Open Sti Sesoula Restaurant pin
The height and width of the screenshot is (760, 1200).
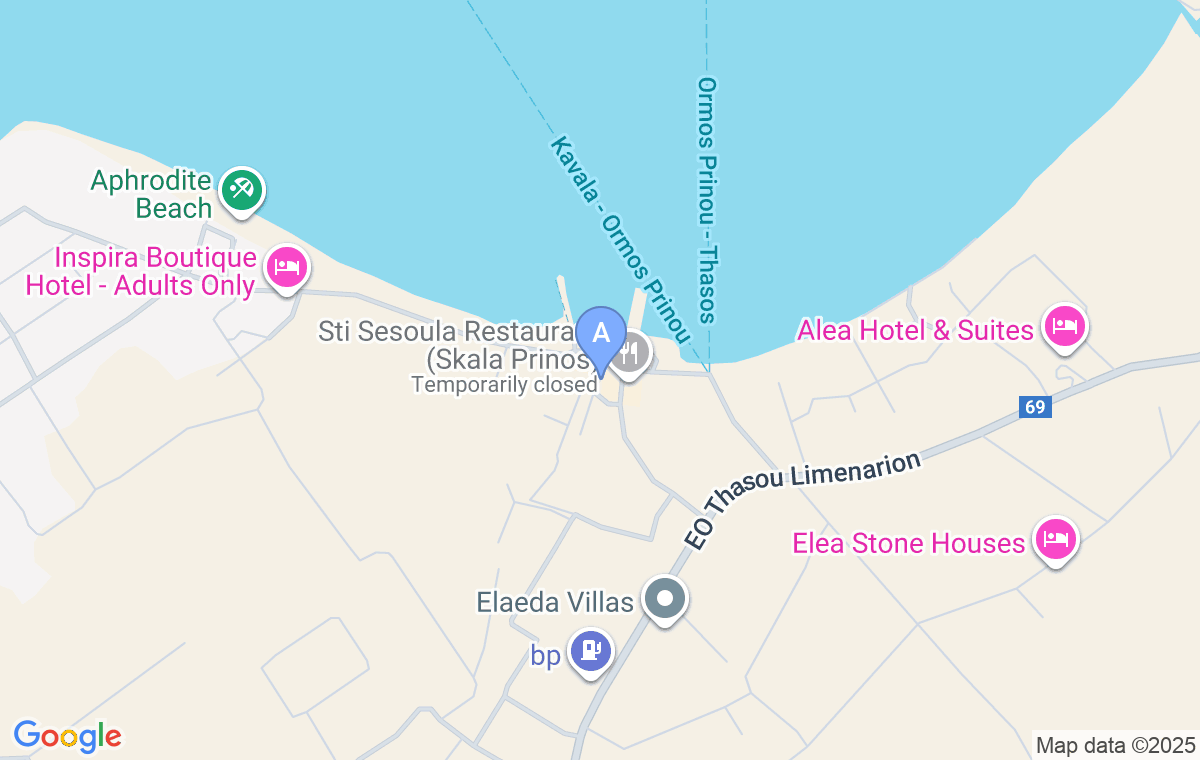(630, 353)
